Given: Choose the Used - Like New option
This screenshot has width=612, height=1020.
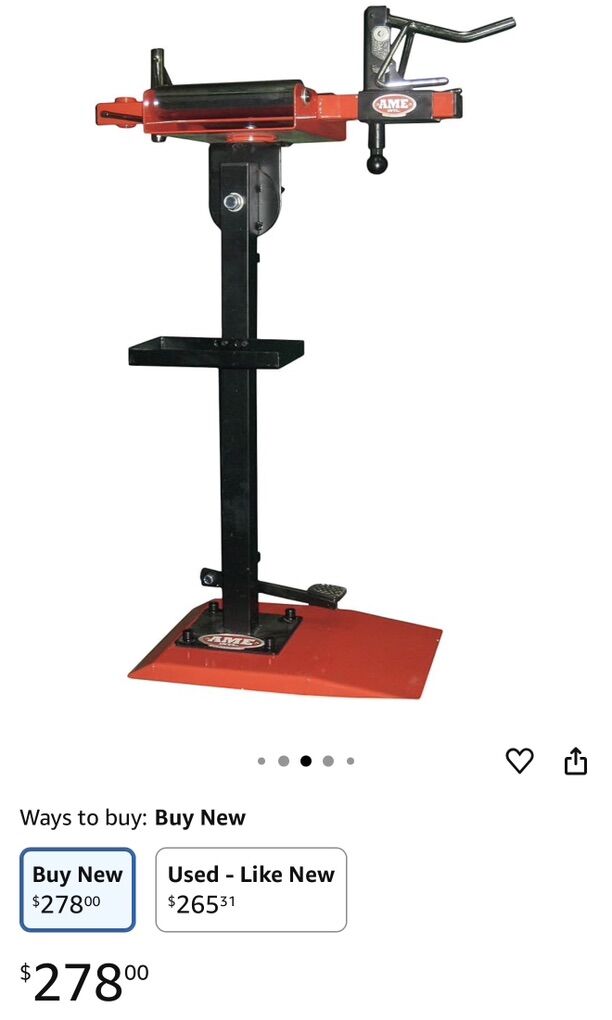Looking at the screenshot, I should [251, 889].
